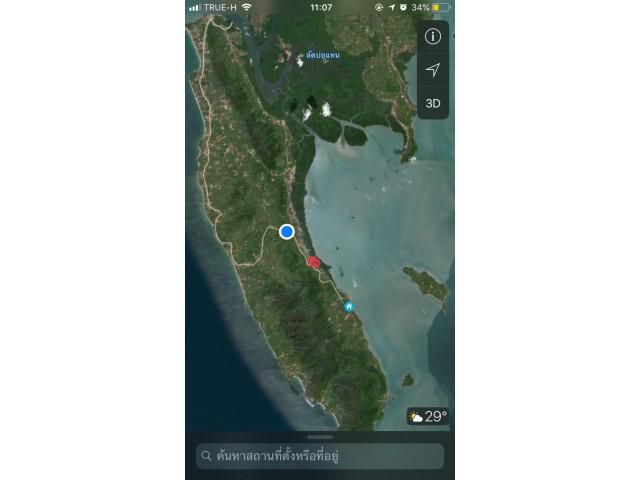The width and height of the screenshot is (640, 480).
Task: Tap the search card grabber handle
Action: [x=320, y=437]
